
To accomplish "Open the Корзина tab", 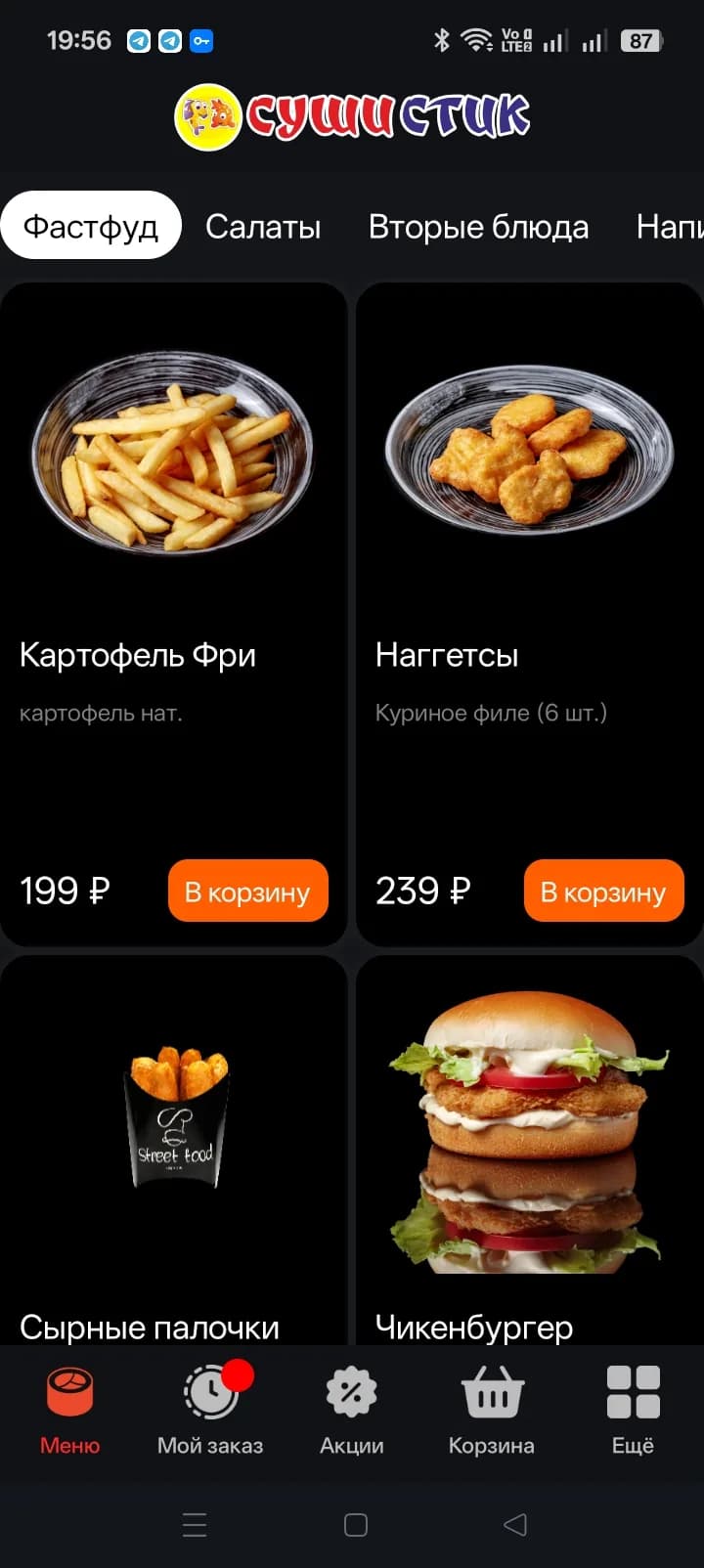I will click(x=492, y=1412).
